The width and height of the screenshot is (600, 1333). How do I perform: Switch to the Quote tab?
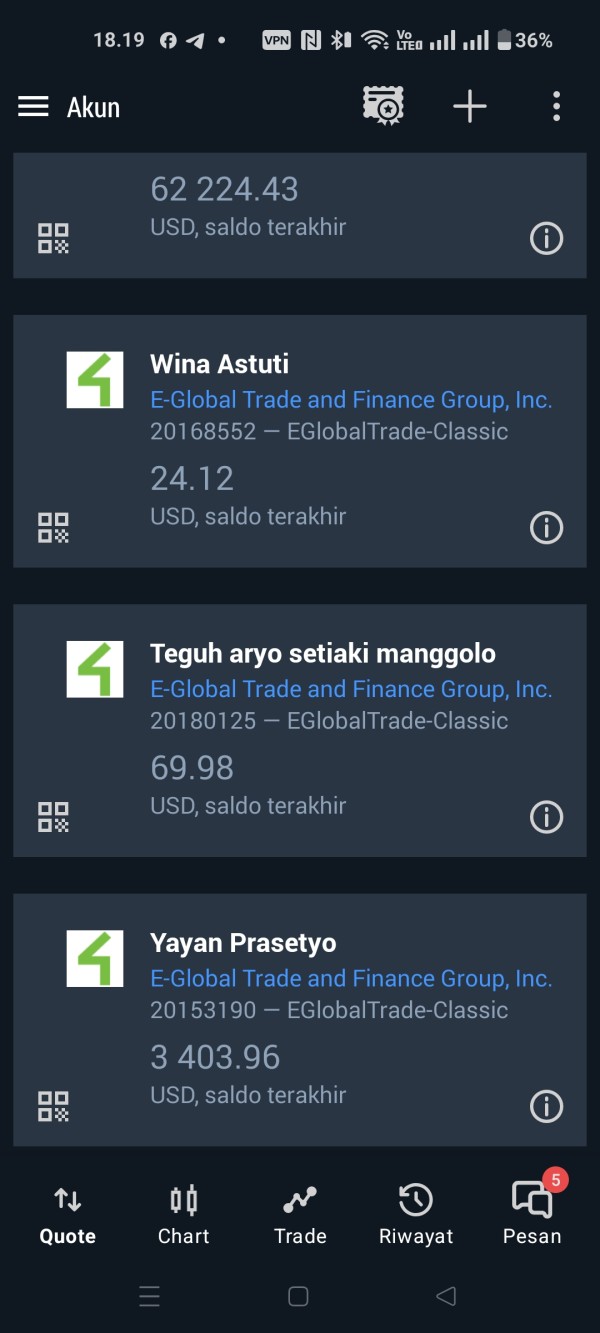click(67, 1215)
